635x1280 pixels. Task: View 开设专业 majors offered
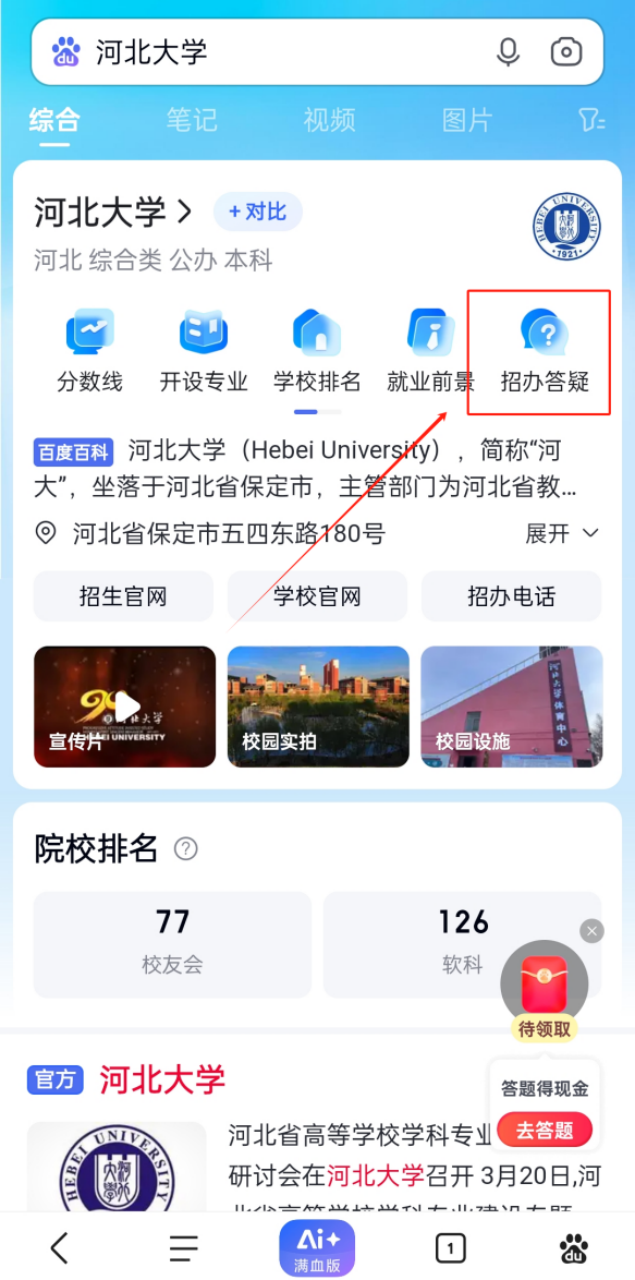point(204,352)
